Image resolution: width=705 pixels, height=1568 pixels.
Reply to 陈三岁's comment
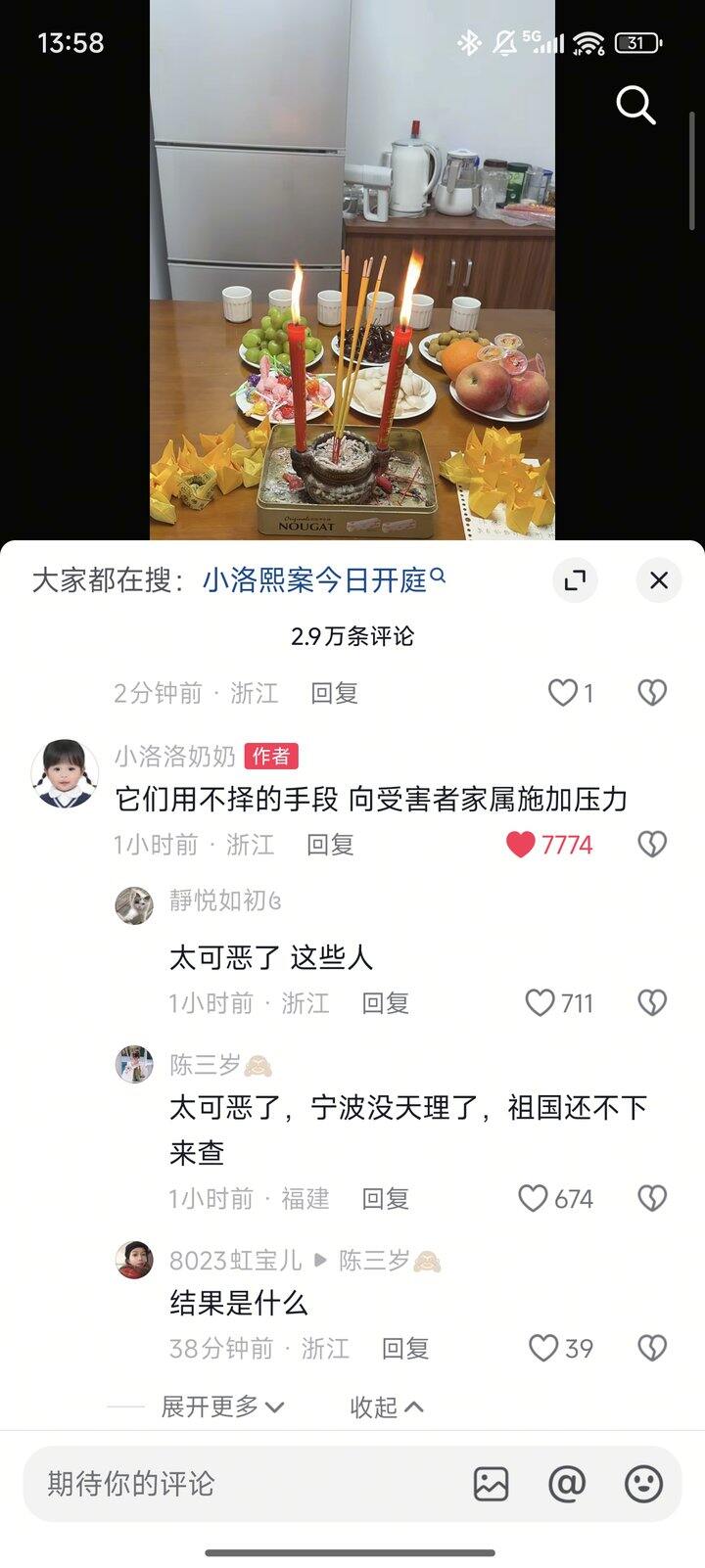pyautogui.click(x=385, y=1198)
